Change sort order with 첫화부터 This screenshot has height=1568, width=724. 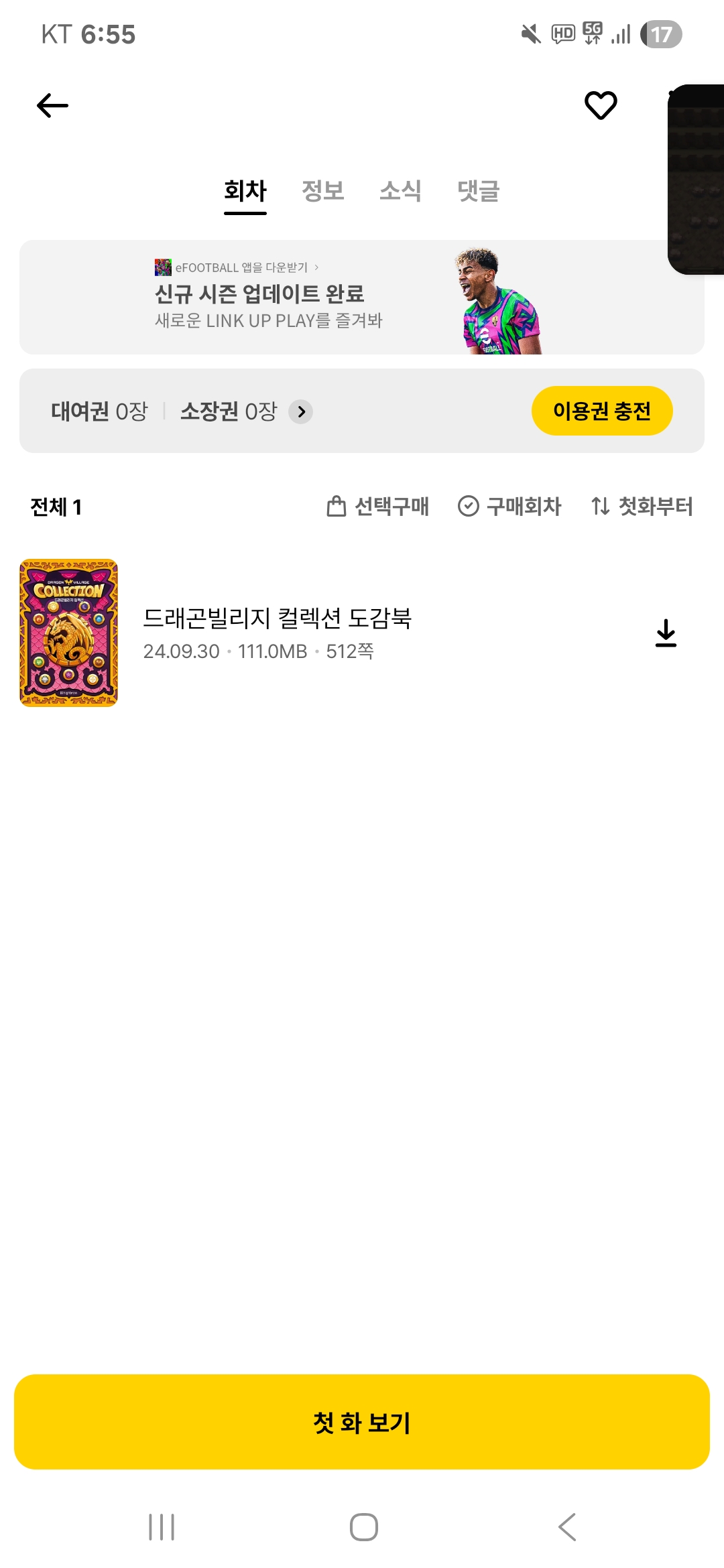(642, 507)
